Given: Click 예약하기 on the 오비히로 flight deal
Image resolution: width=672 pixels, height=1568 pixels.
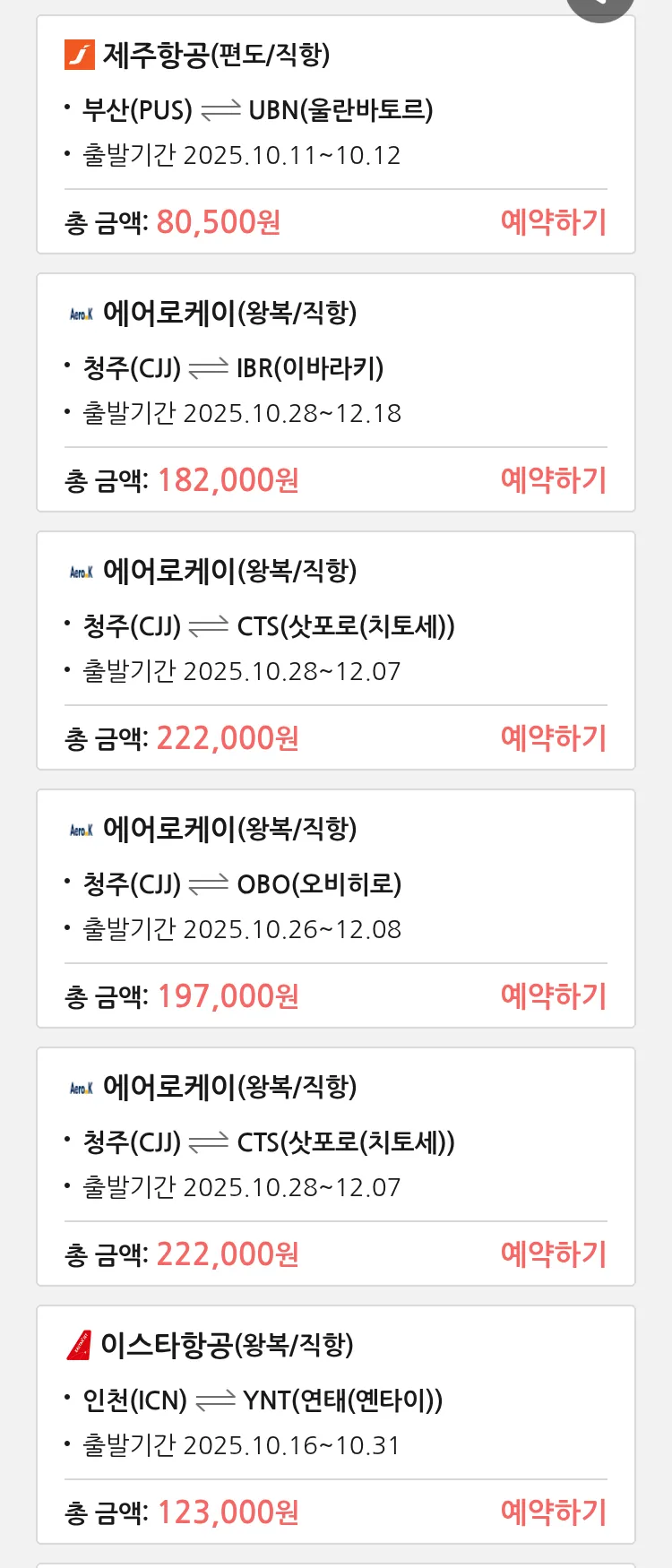Looking at the screenshot, I should coord(553,996).
